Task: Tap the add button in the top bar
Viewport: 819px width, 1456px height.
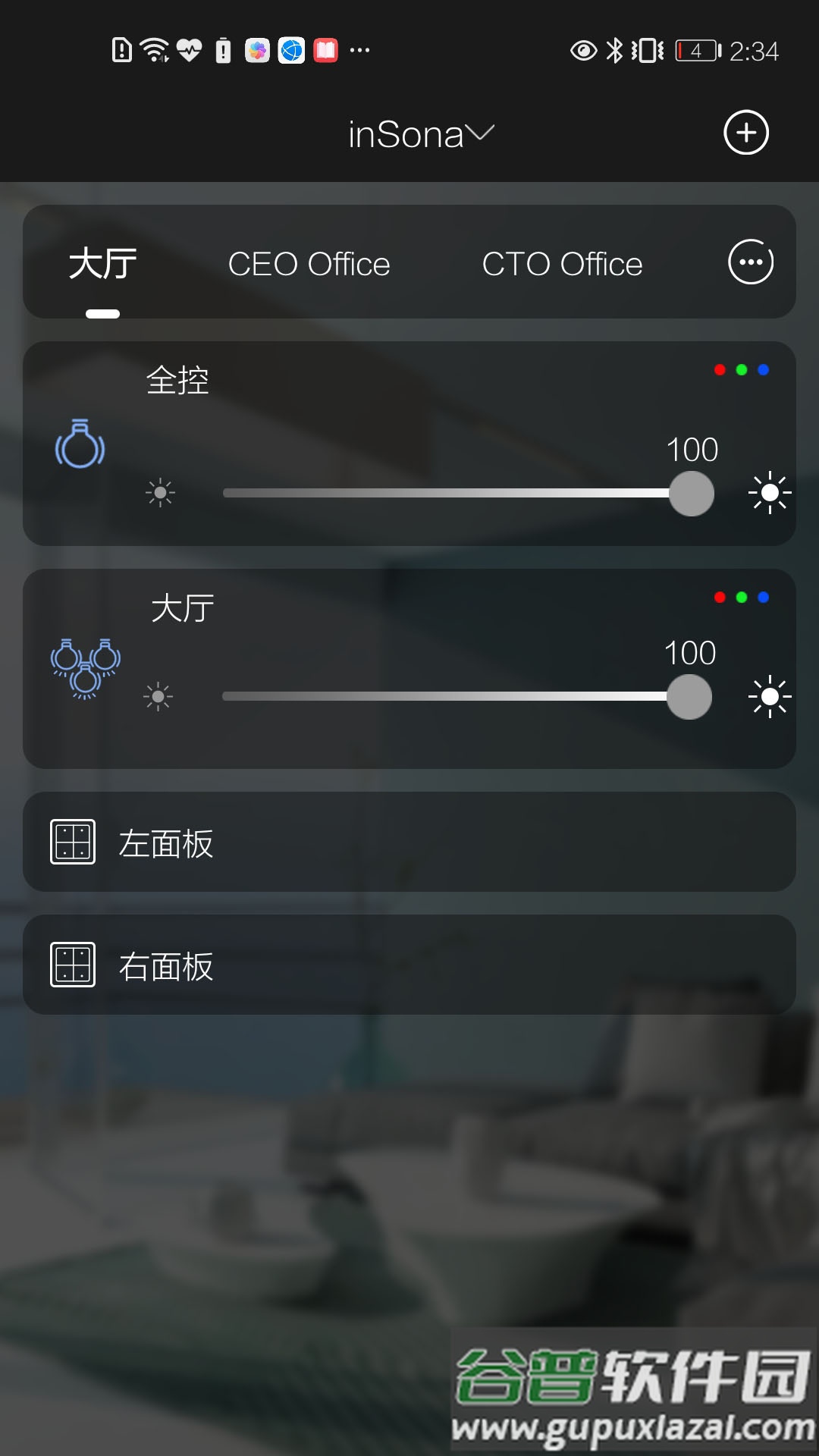Action: pyautogui.click(x=746, y=133)
